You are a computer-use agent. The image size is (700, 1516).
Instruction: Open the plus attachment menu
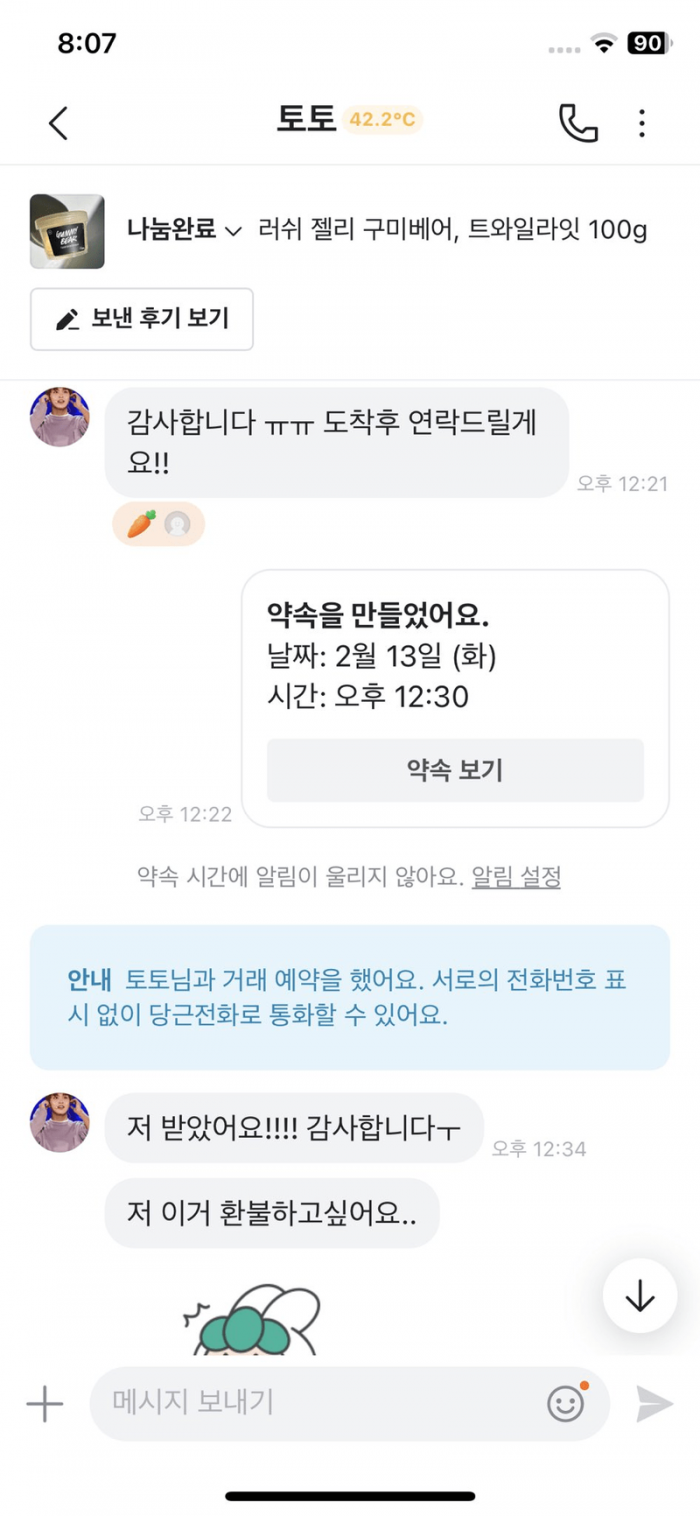coord(44,1403)
